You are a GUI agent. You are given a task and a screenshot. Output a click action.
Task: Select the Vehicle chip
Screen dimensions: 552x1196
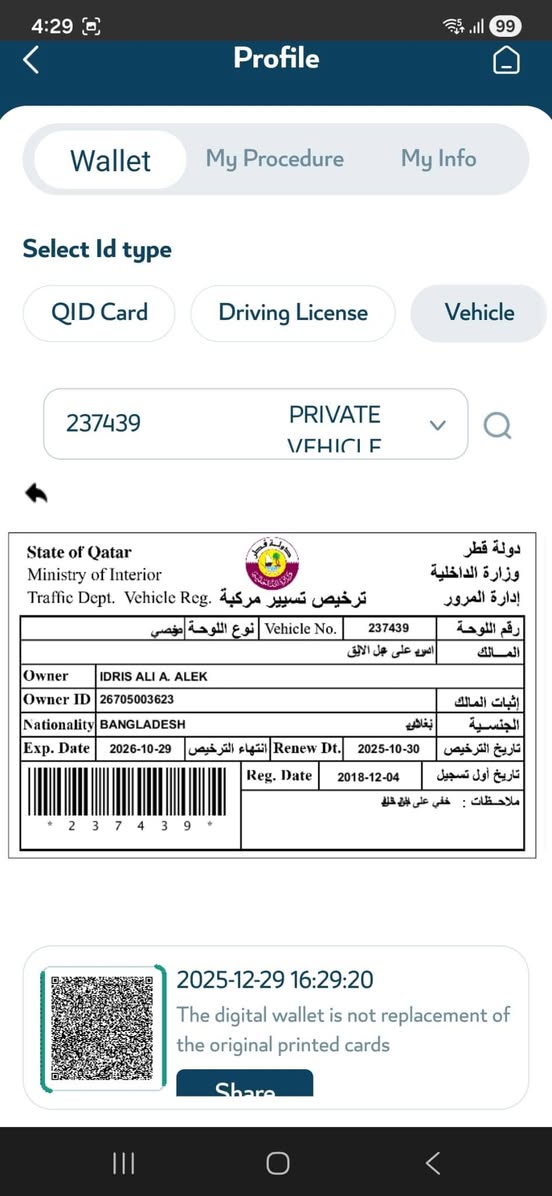coord(479,313)
